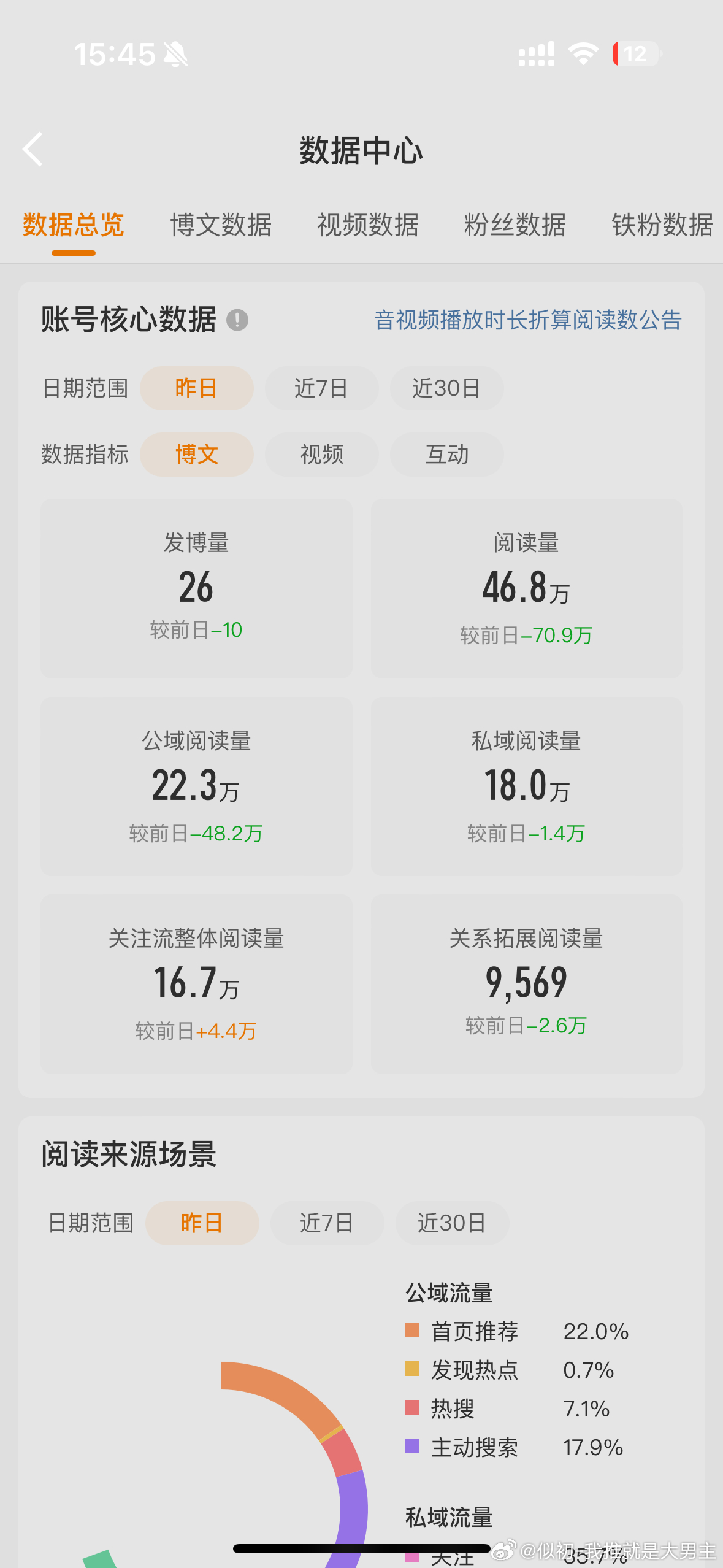723x1568 pixels.
Task: Tap the muted notifications bell icon
Action: (x=174, y=56)
